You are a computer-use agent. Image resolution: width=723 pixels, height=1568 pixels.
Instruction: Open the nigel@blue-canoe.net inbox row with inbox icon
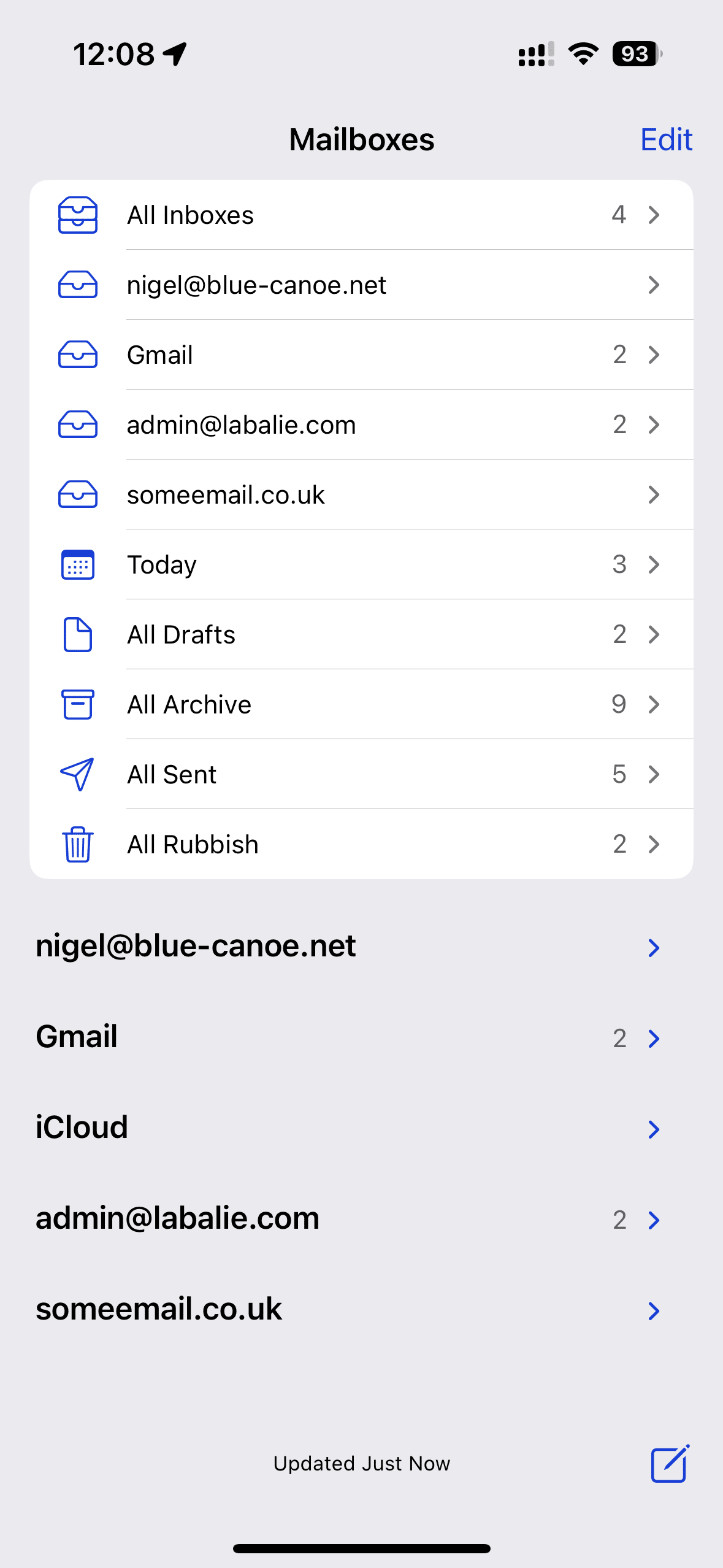[x=361, y=285]
